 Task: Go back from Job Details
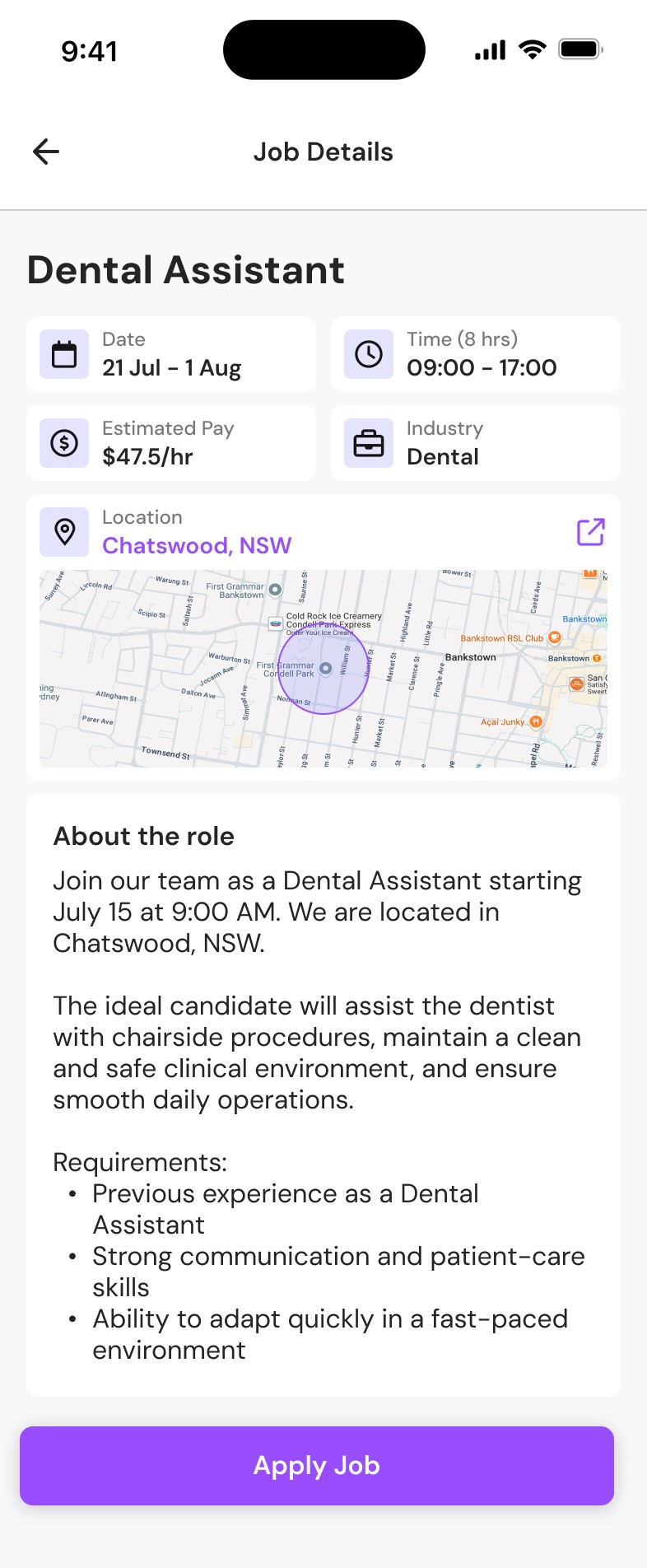click(46, 152)
